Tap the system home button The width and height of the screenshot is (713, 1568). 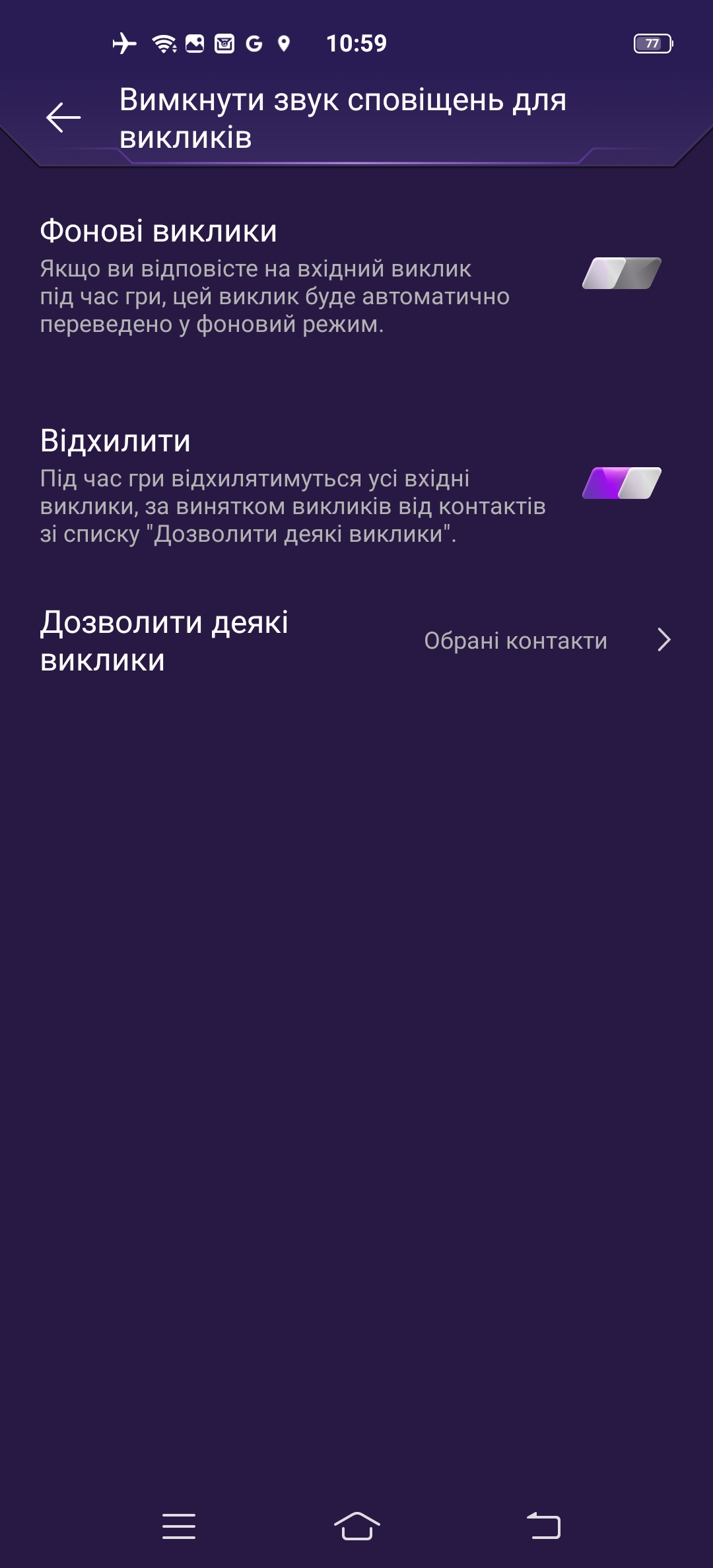[x=356, y=1526]
